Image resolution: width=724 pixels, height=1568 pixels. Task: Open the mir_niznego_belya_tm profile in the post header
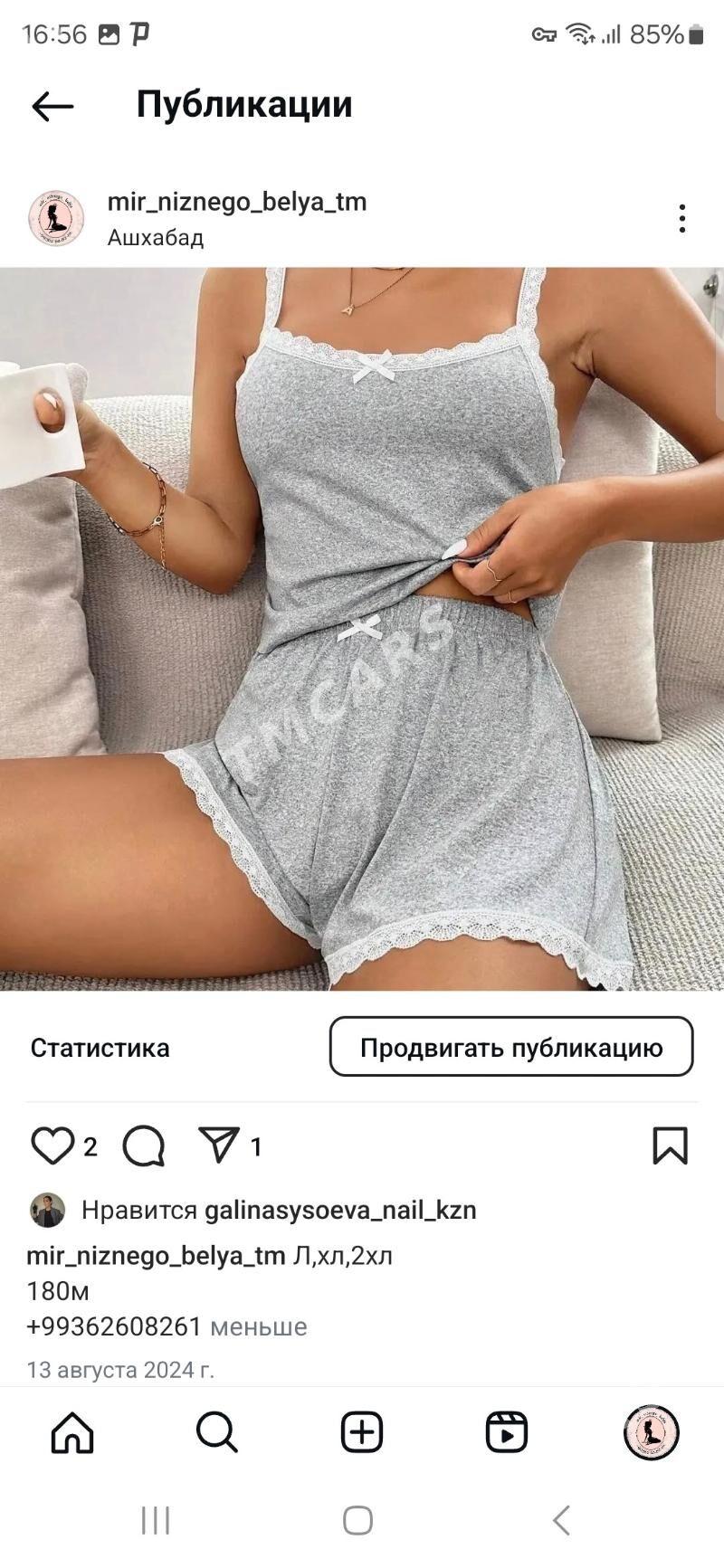coord(236,202)
